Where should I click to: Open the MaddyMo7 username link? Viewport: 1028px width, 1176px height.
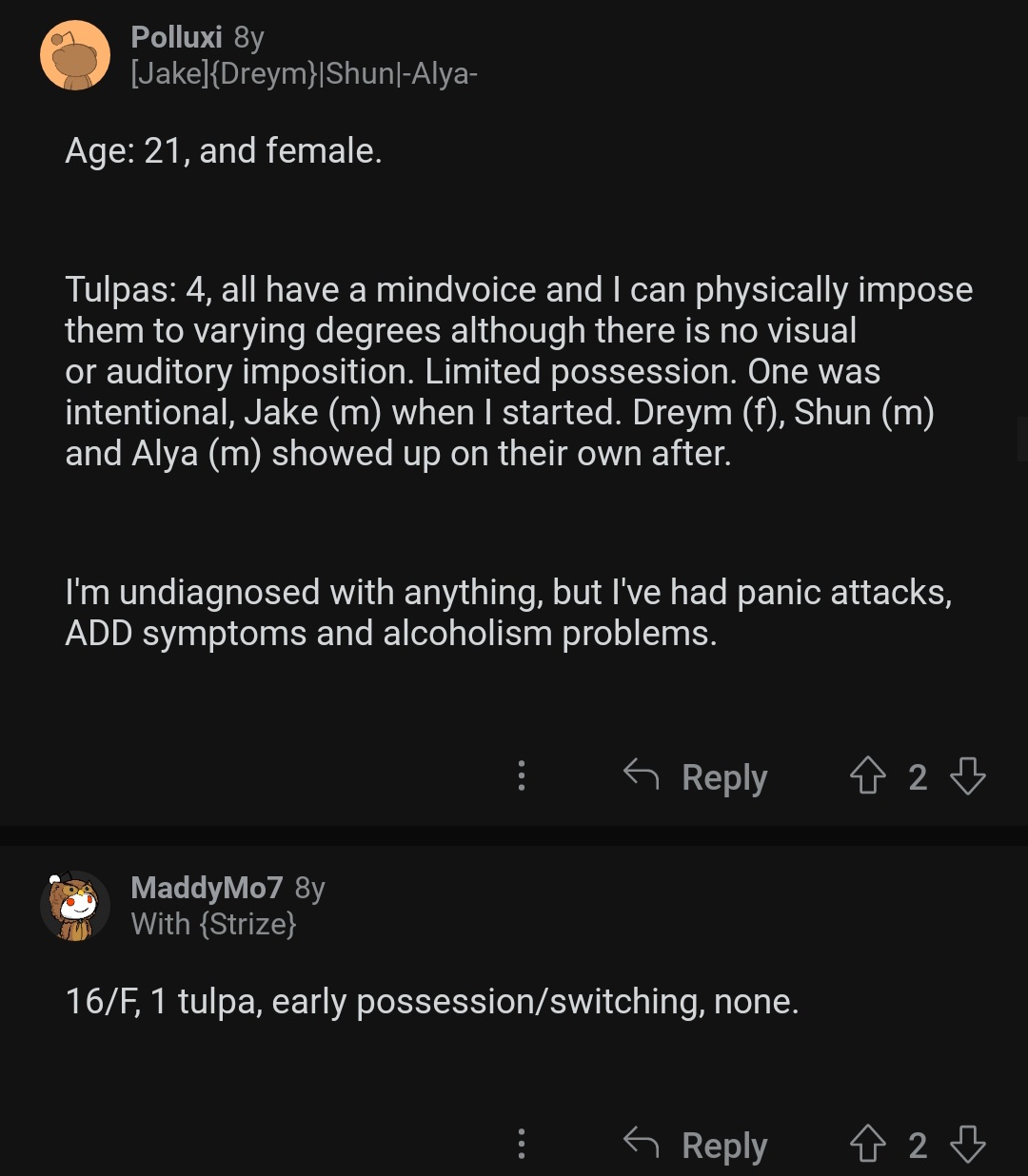click(207, 888)
